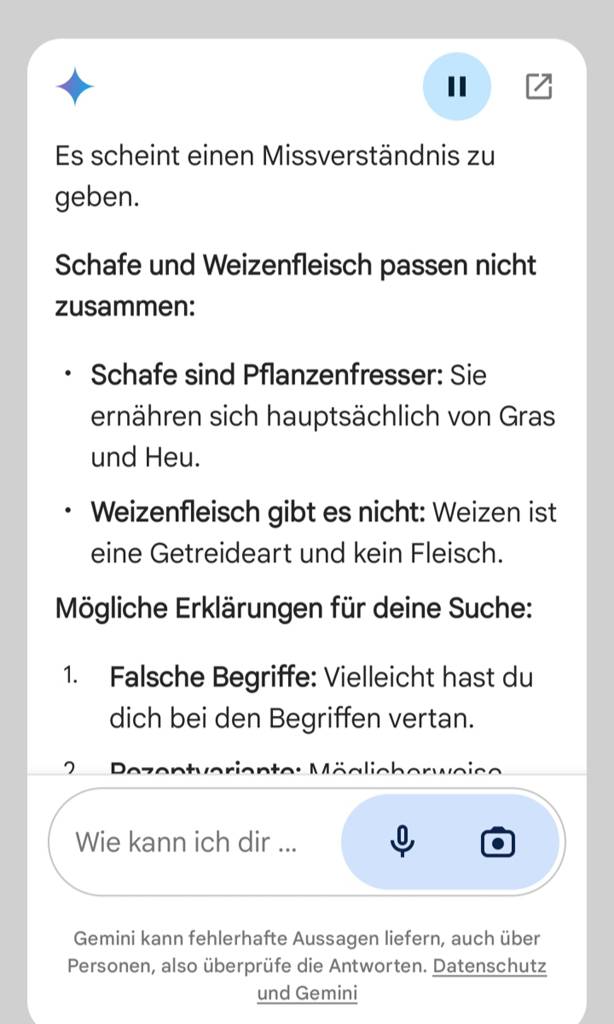Screen dimensions: 614x1024
Task: Open the 'Datenschutz und Gemini' link
Action: click(489, 967)
